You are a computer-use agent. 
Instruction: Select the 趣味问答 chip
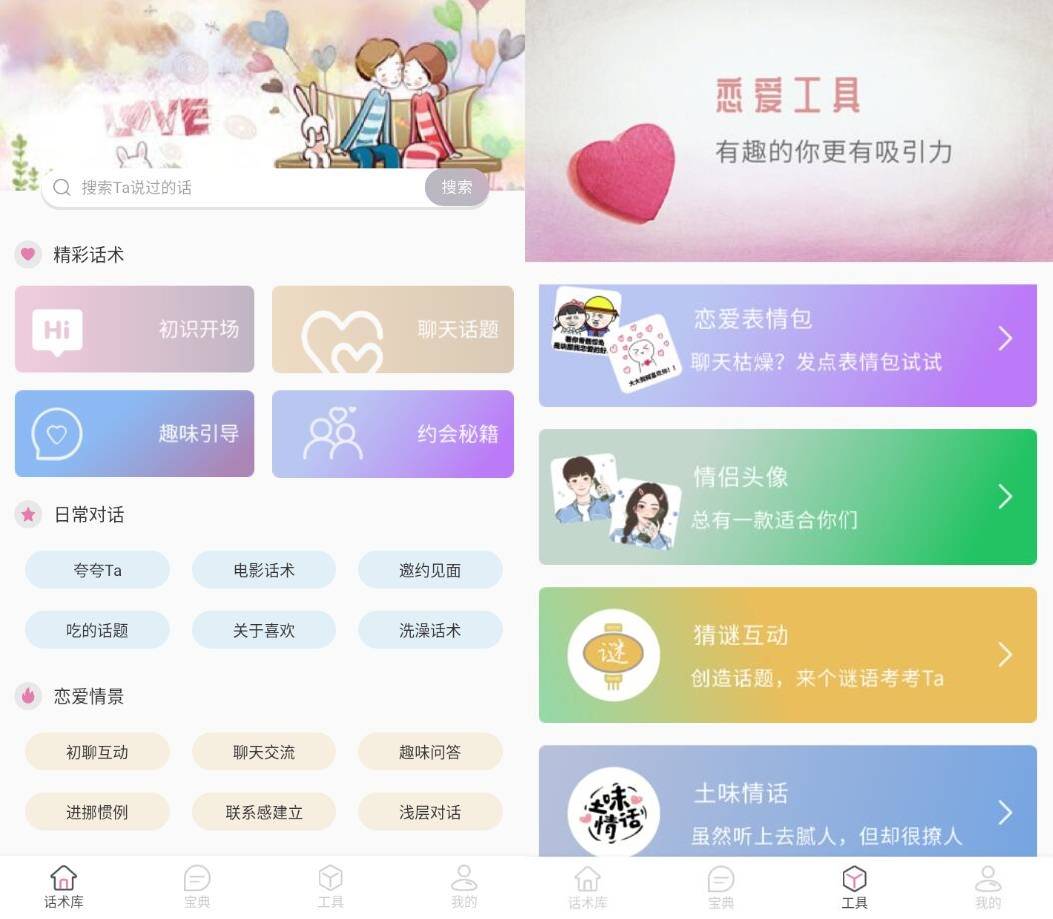click(x=430, y=752)
